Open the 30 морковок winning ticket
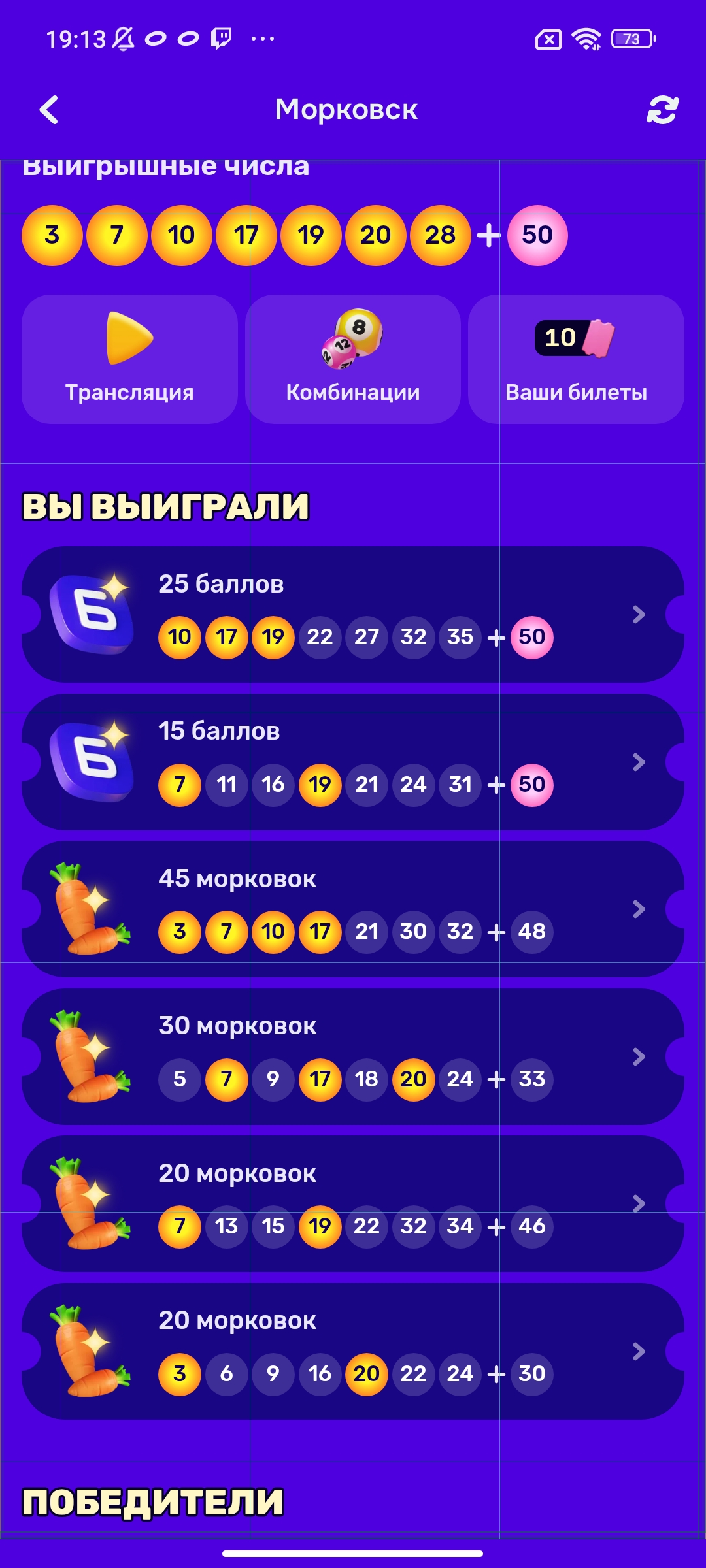This screenshot has width=706, height=1568. [x=353, y=1056]
